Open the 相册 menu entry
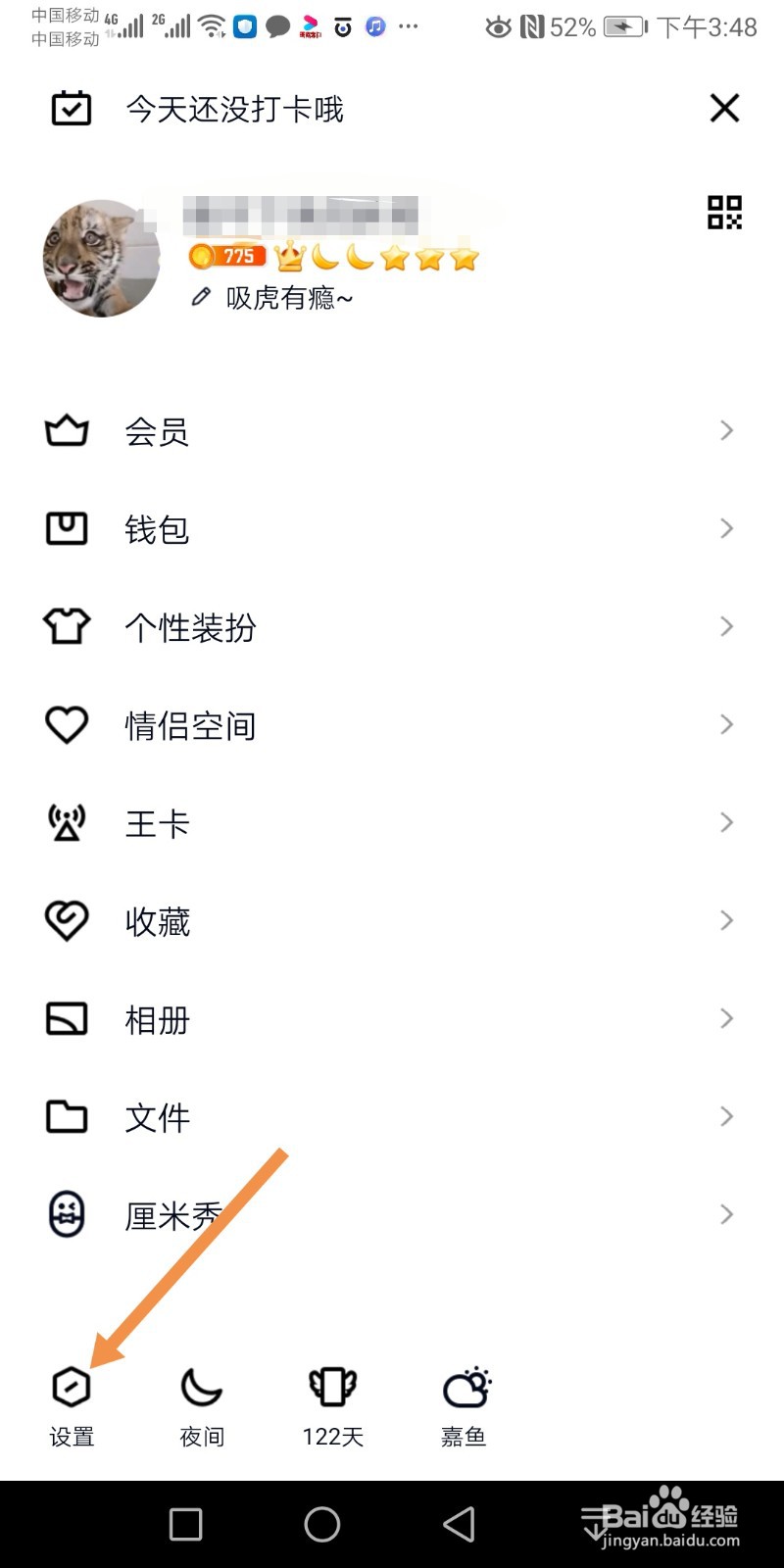Screen dimensions: 784x1568 pos(157,1018)
